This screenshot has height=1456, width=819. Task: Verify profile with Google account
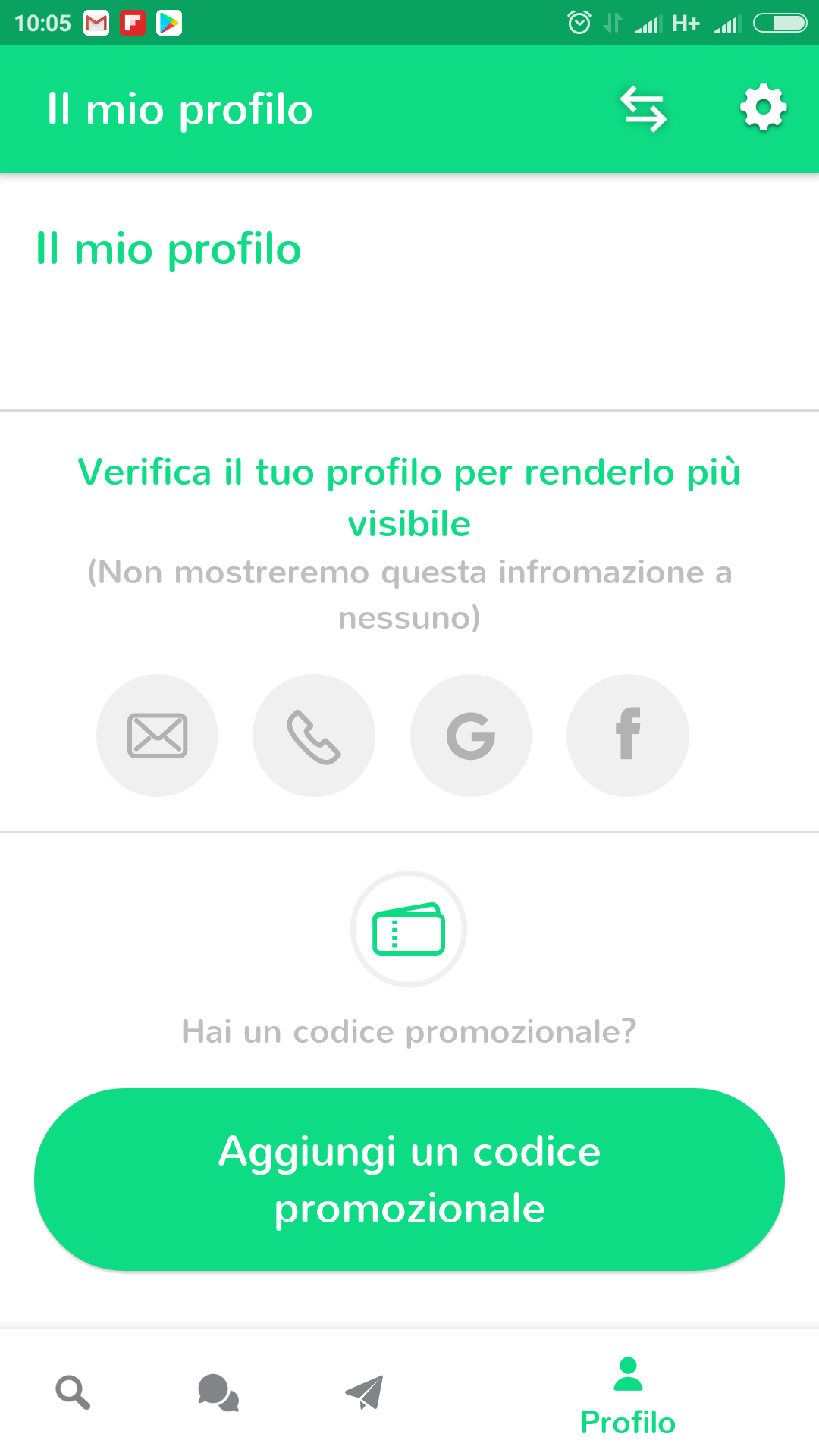pos(471,736)
